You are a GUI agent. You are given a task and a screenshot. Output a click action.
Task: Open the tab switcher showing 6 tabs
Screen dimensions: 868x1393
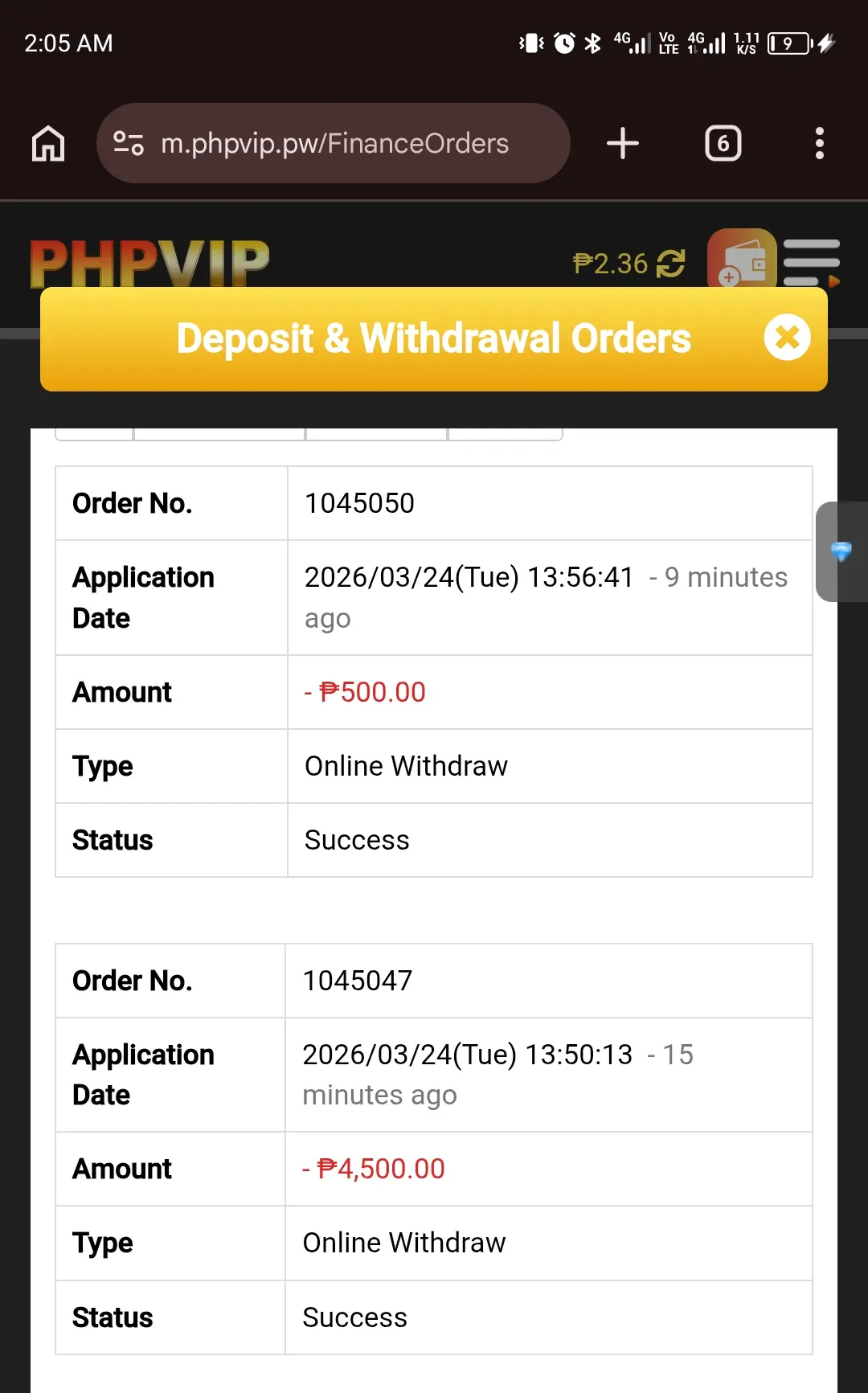[723, 144]
